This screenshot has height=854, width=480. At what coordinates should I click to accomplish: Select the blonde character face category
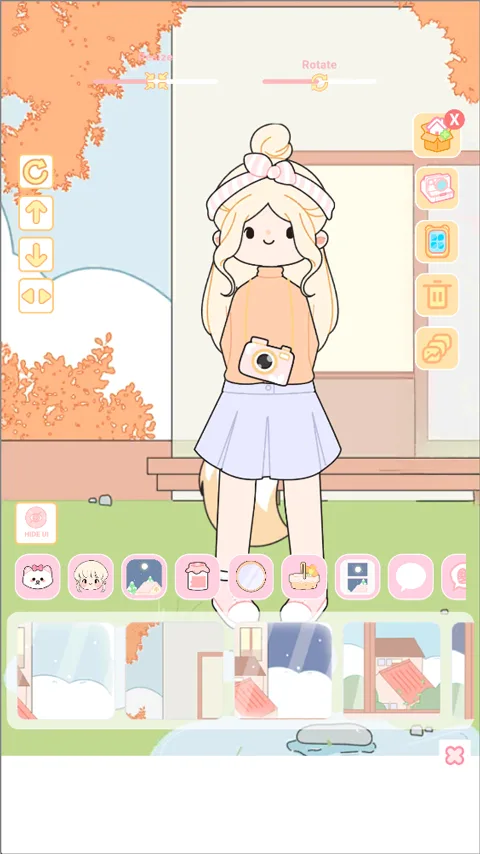pyautogui.click(x=91, y=577)
